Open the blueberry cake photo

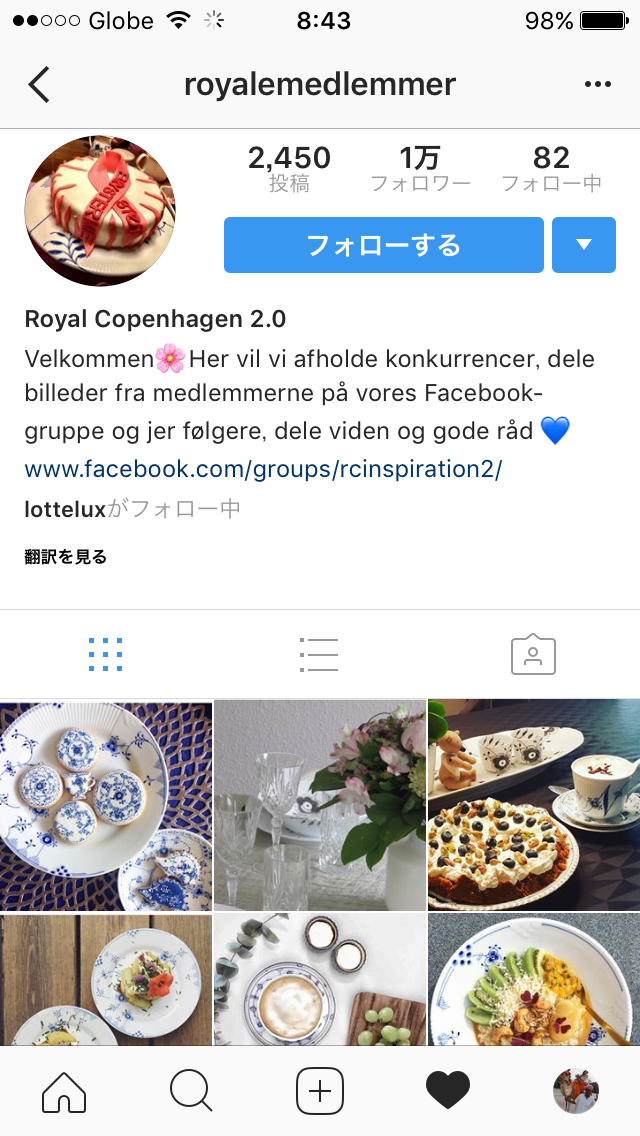(534, 805)
